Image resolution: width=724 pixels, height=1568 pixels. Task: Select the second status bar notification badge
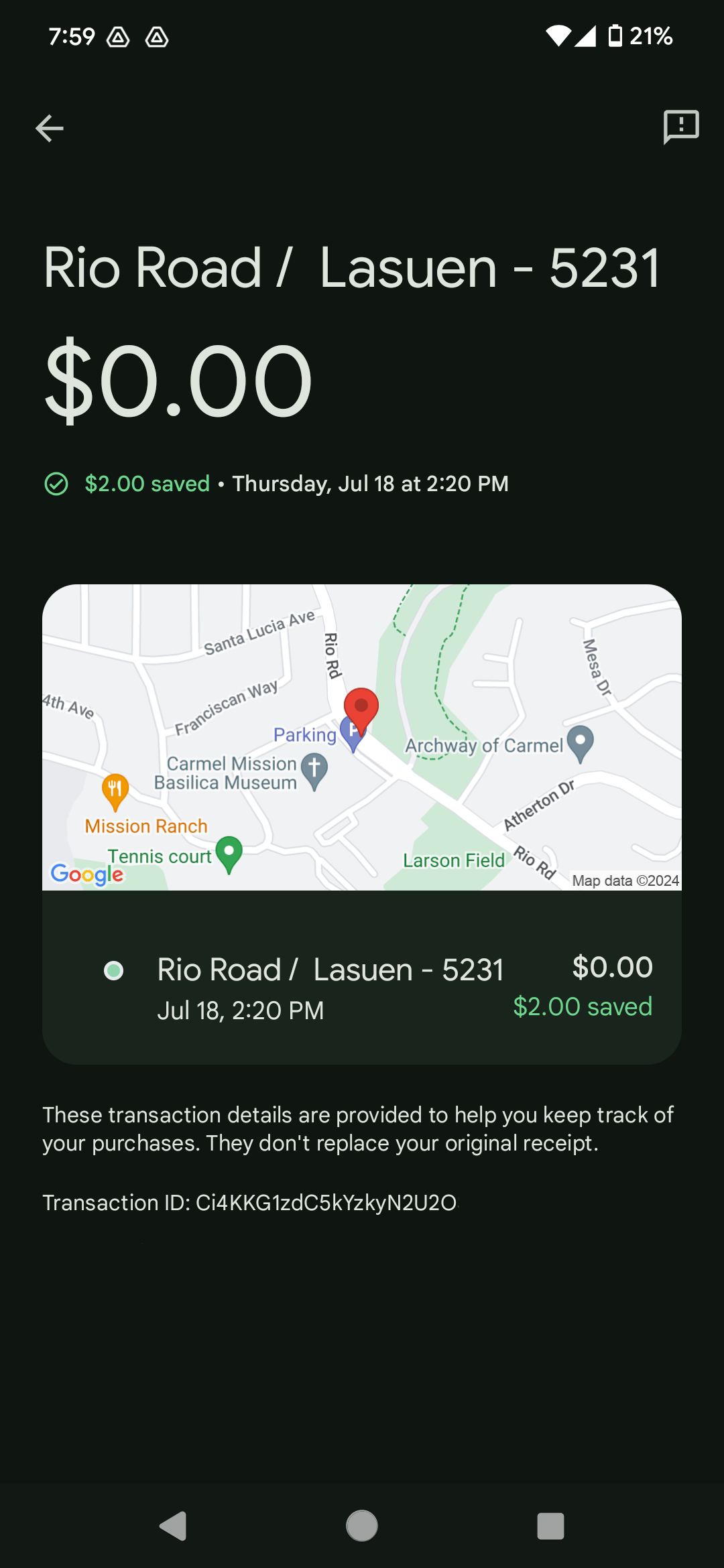tap(156, 38)
